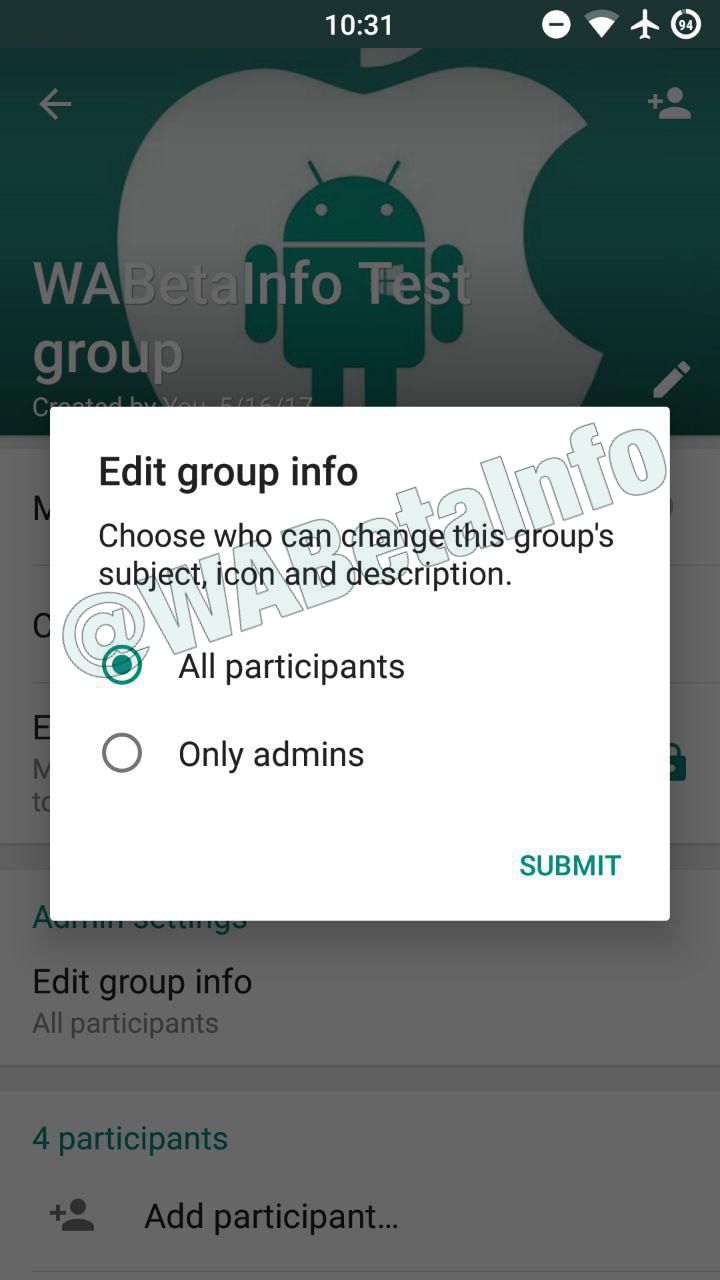Tap SUBMIT to save the setting
The height and width of the screenshot is (1280, 720).
click(x=569, y=865)
